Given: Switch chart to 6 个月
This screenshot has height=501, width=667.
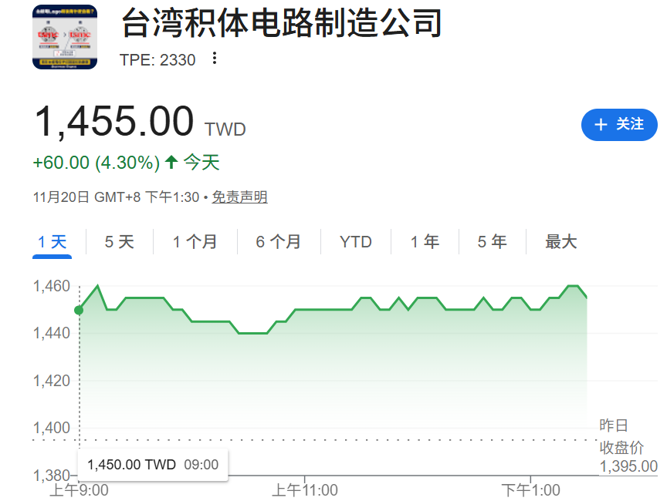Looking at the screenshot, I should [x=278, y=242].
